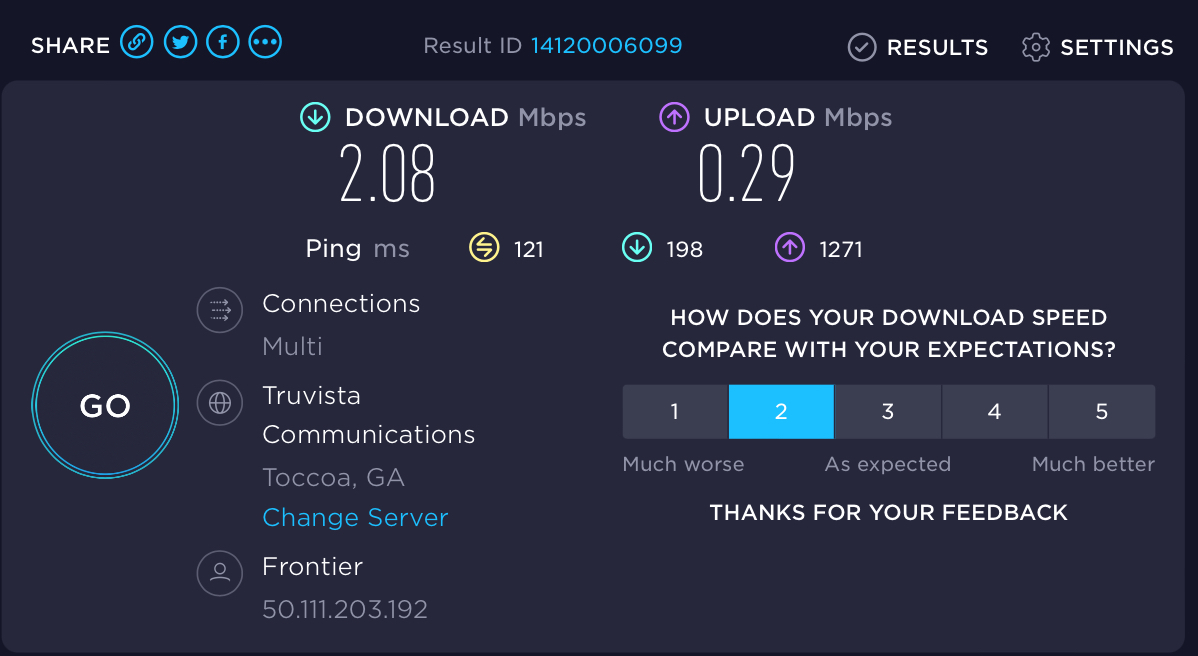
Task: Share this result on Facebook
Action: coord(222,43)
